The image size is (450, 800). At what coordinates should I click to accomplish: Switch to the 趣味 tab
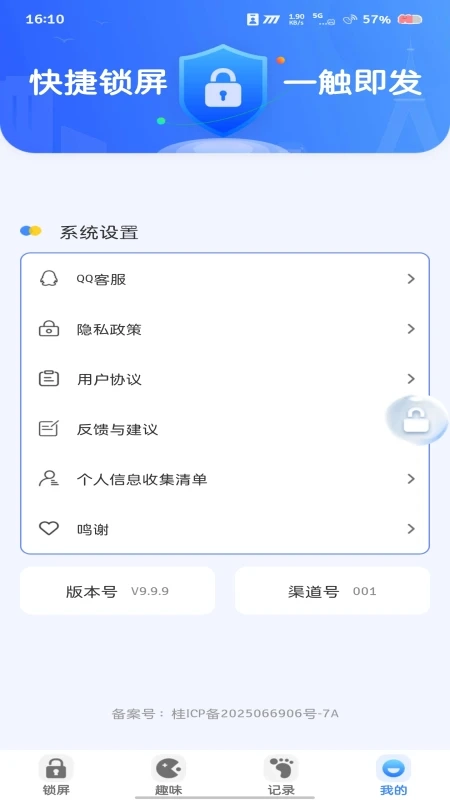pos(168,775)
